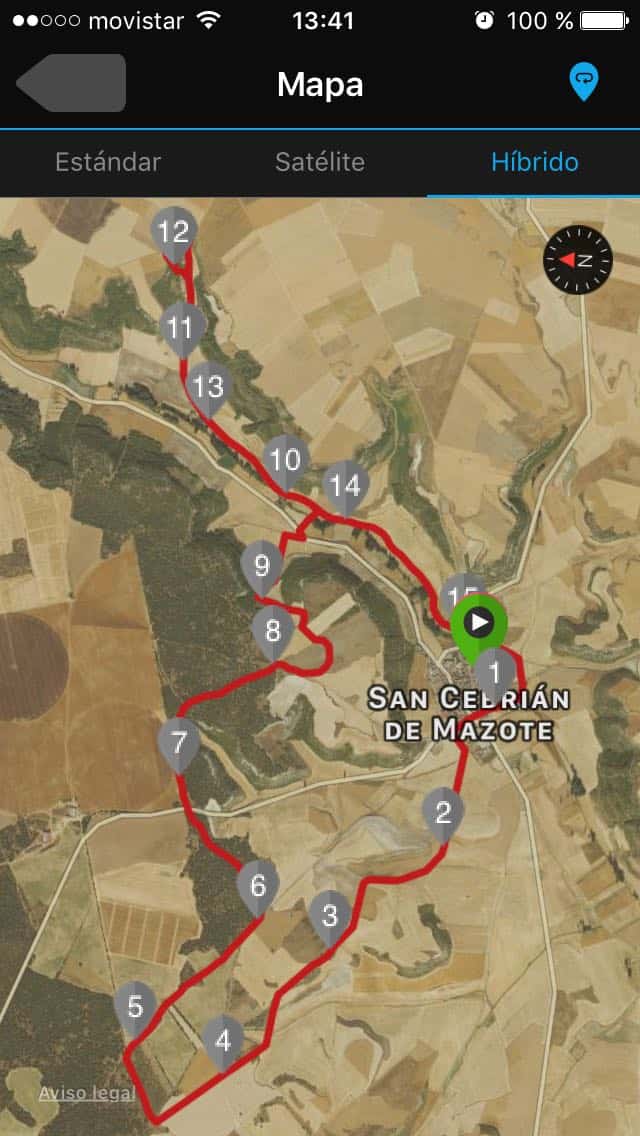
Task: Tap waypoint 6 on the route
Action: click(258, 887)
